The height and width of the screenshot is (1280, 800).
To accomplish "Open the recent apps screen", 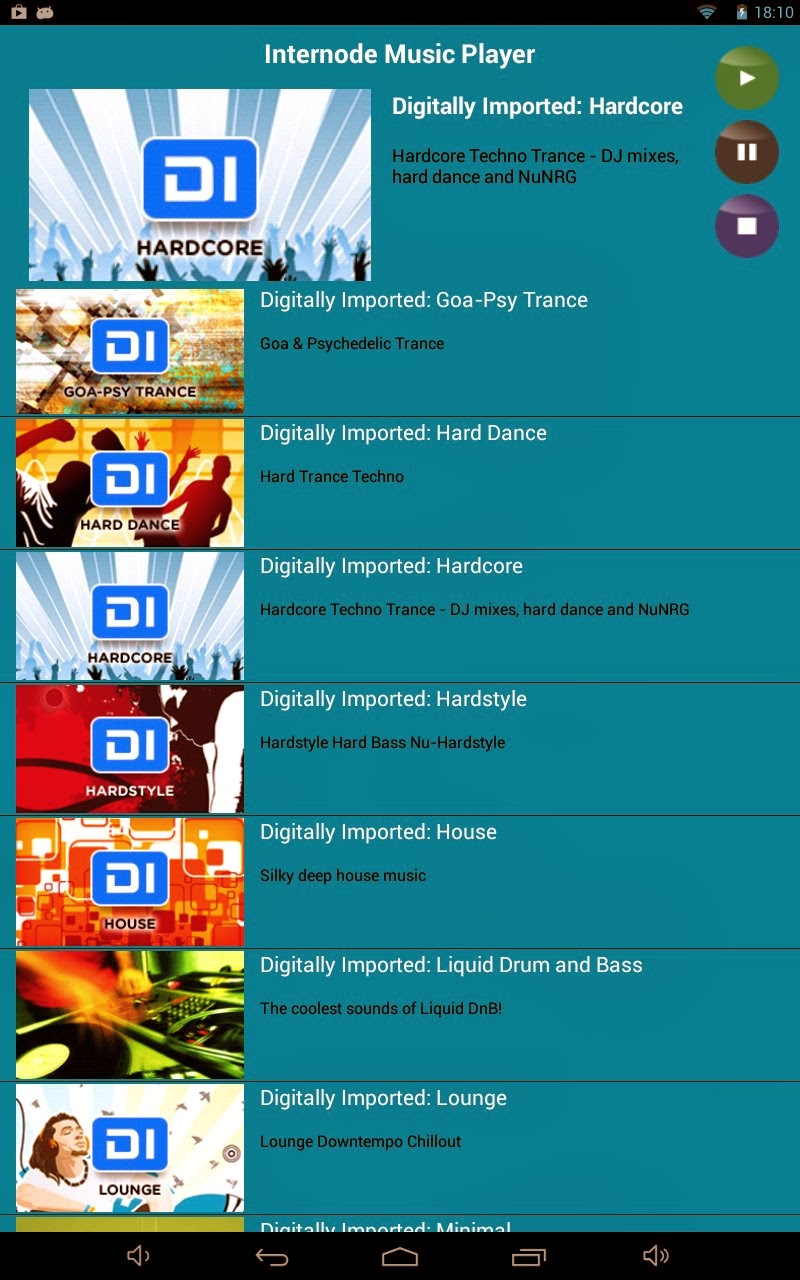I will click(x=529, y=1257).
